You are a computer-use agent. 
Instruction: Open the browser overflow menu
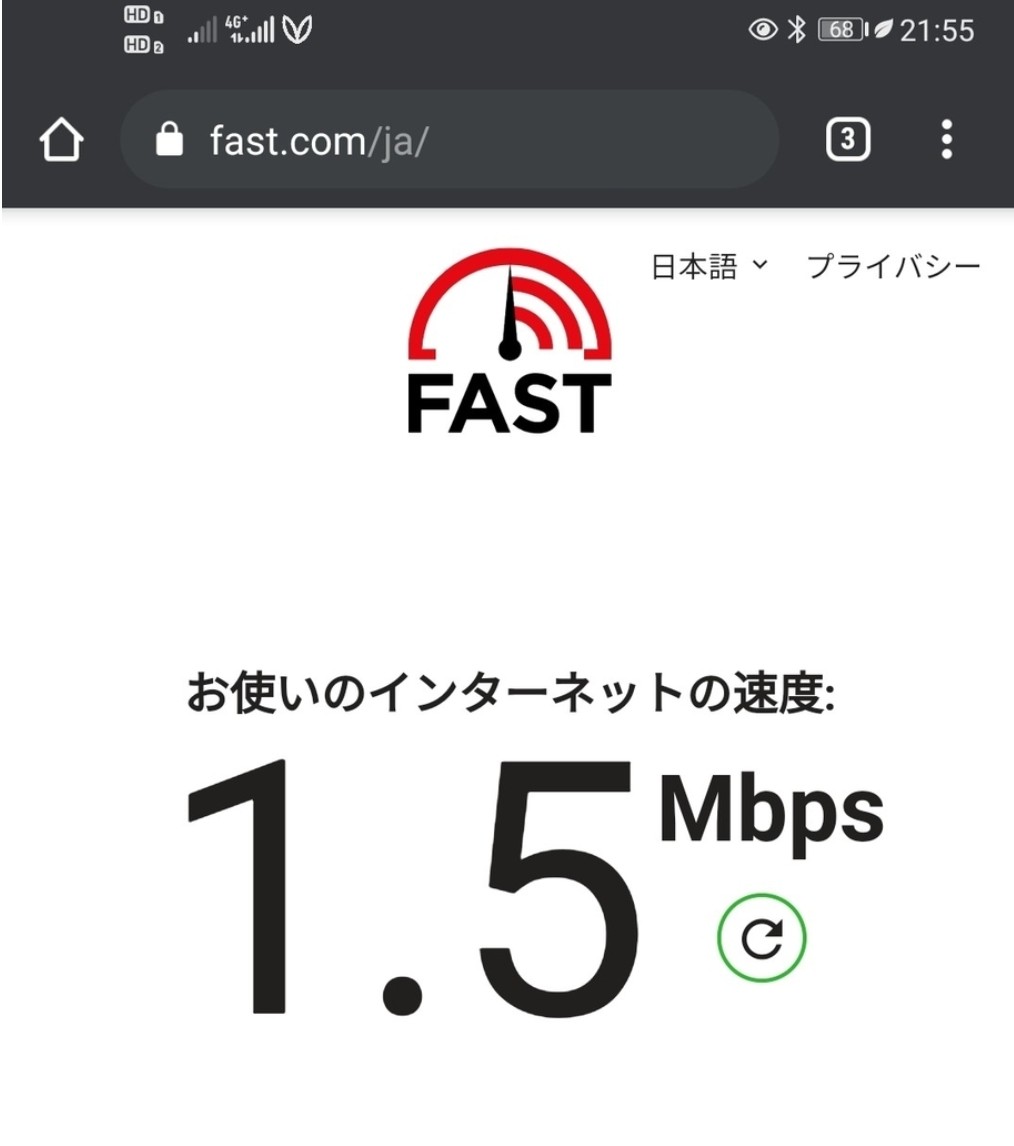pyautogui.click(x=947, y=141)
